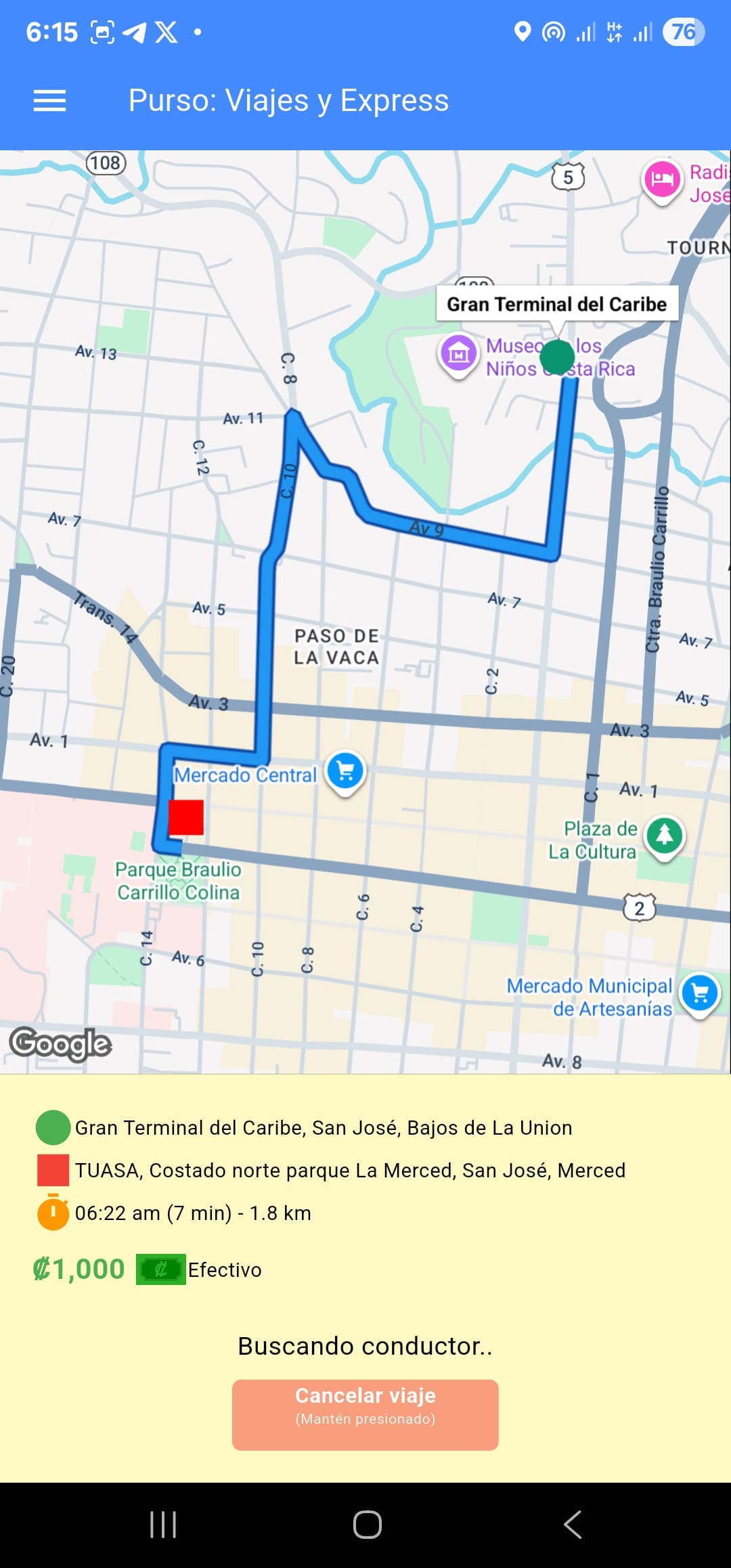Open the hamburger navigation menu
The height and width of the screenshot is (1568, 731).
(x=50, y=101)
